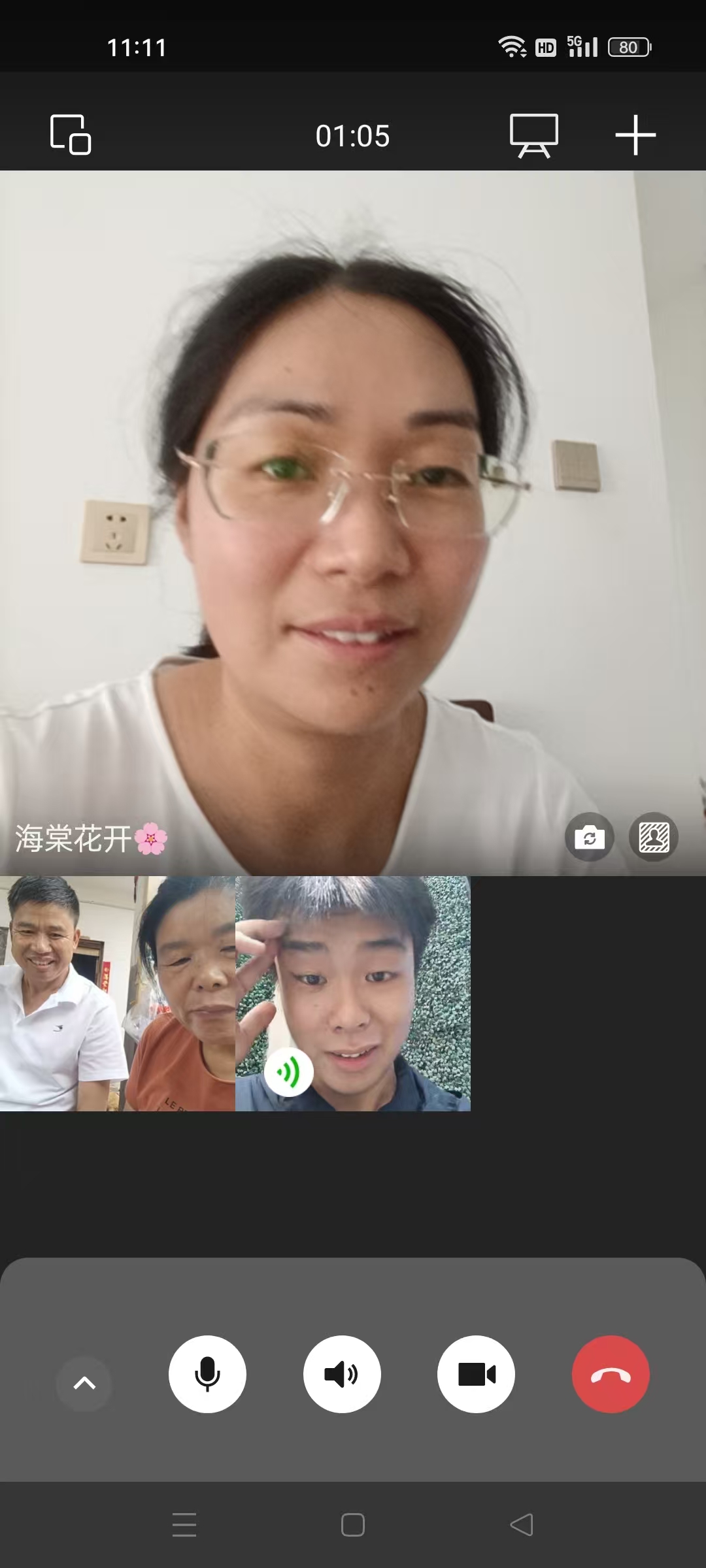Image resolution: width=706 pixels, height=1568 pixels.
Task: Enlarge the elderly couple's video tile
Action: pyautogui.click(x=118, y=993)
